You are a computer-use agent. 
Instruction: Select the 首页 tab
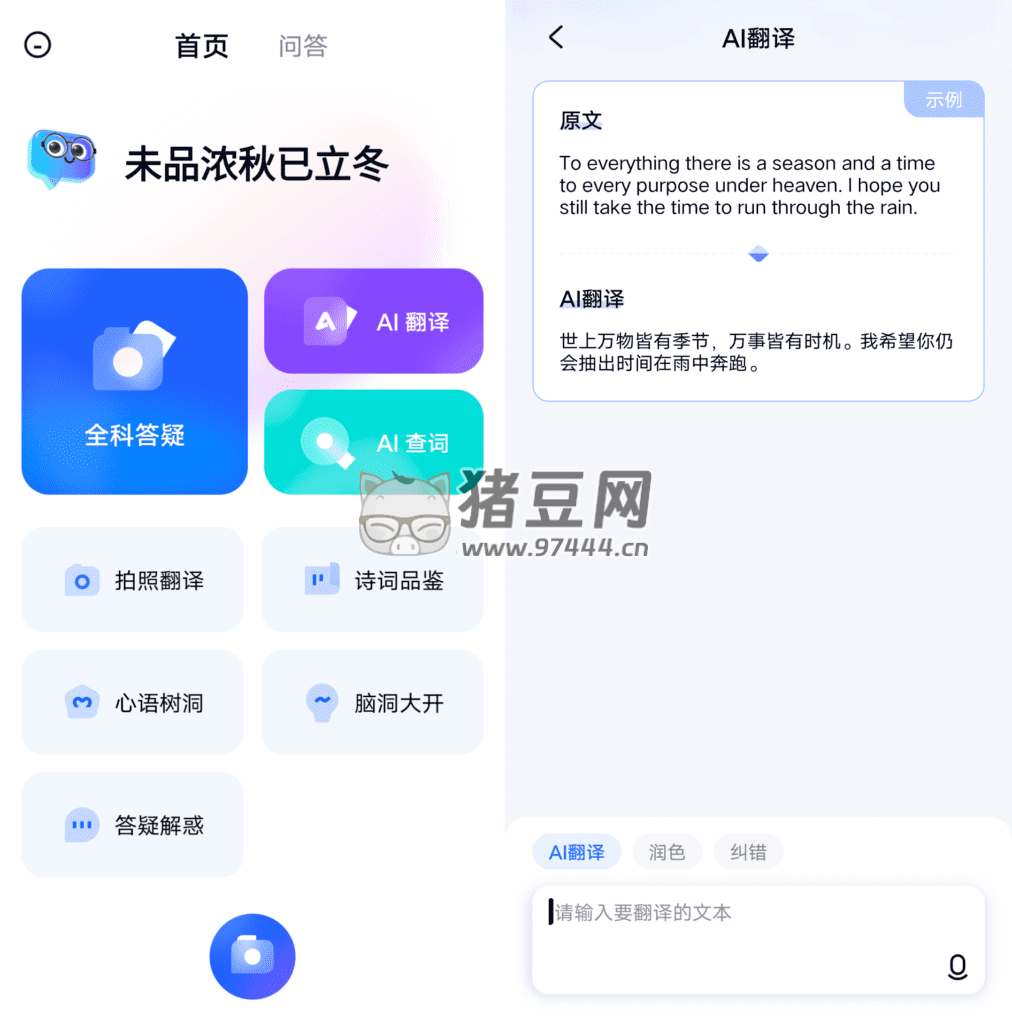pyautogui.click(x=202, y=46)
